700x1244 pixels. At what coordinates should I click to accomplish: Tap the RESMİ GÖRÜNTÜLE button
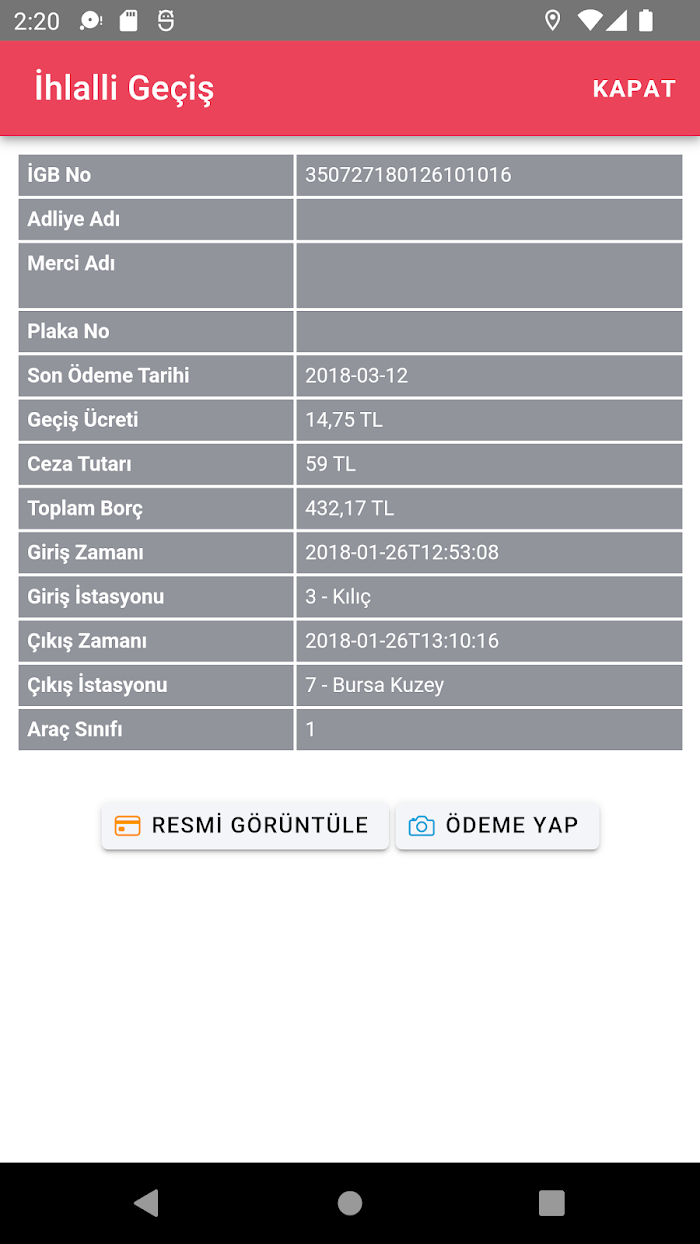tap(245, 826)
